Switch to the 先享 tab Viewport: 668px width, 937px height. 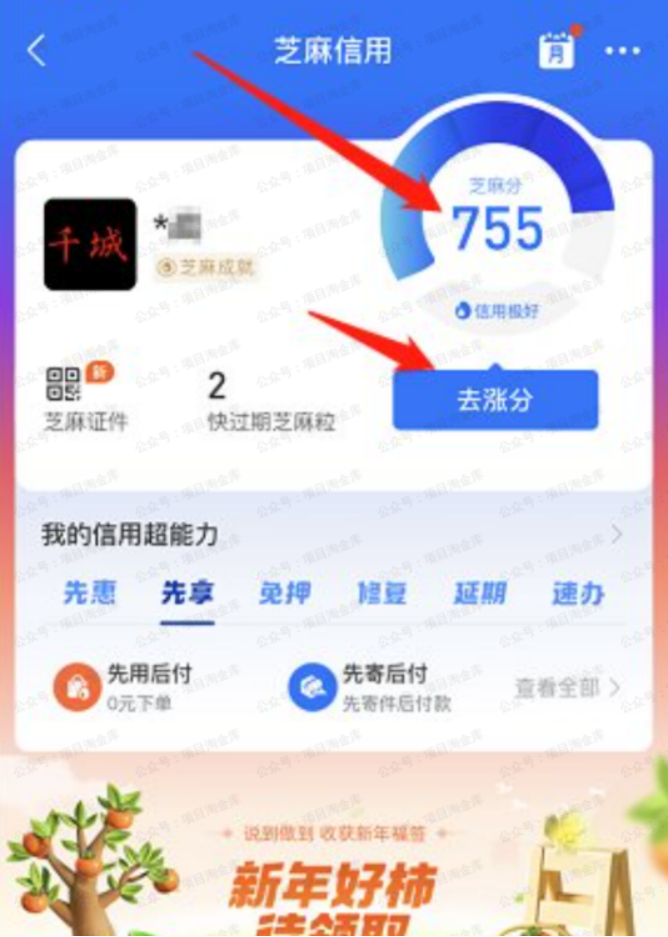(187, 593)
